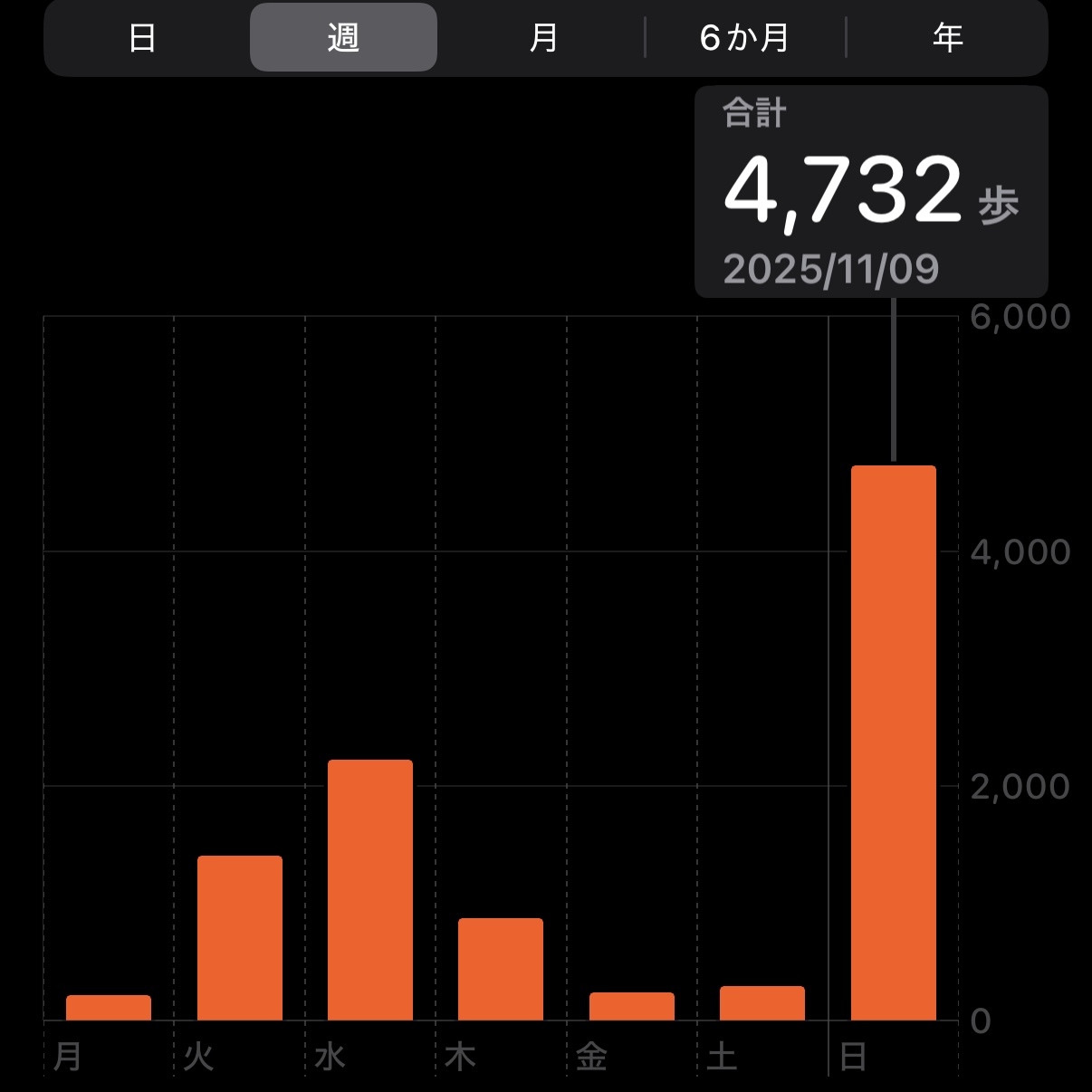Select the 月 (Monday) step bar
Screen dimensions: 1092x1092
tap(109, 1008)
